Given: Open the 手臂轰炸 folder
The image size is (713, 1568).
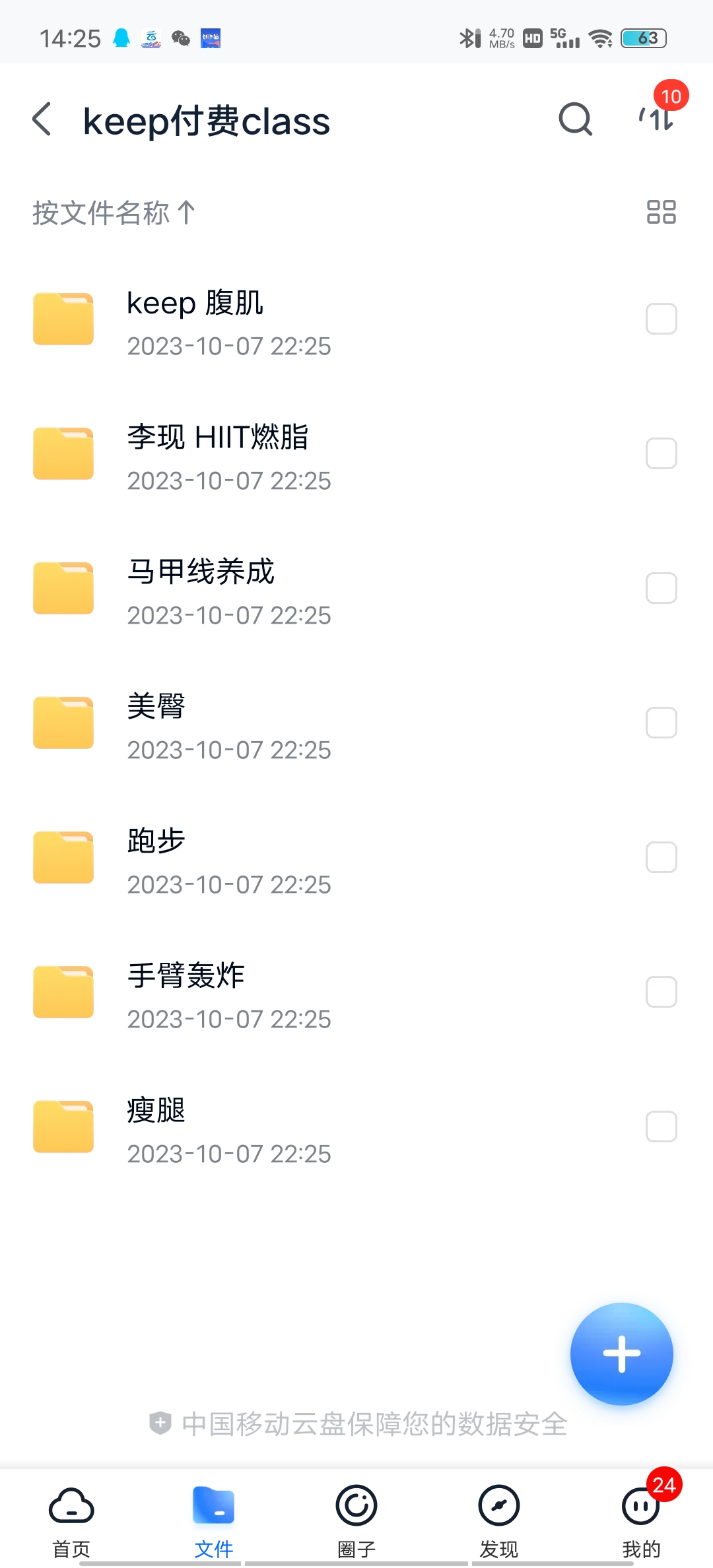Looking at the screenshot, I should pos(356,994).
